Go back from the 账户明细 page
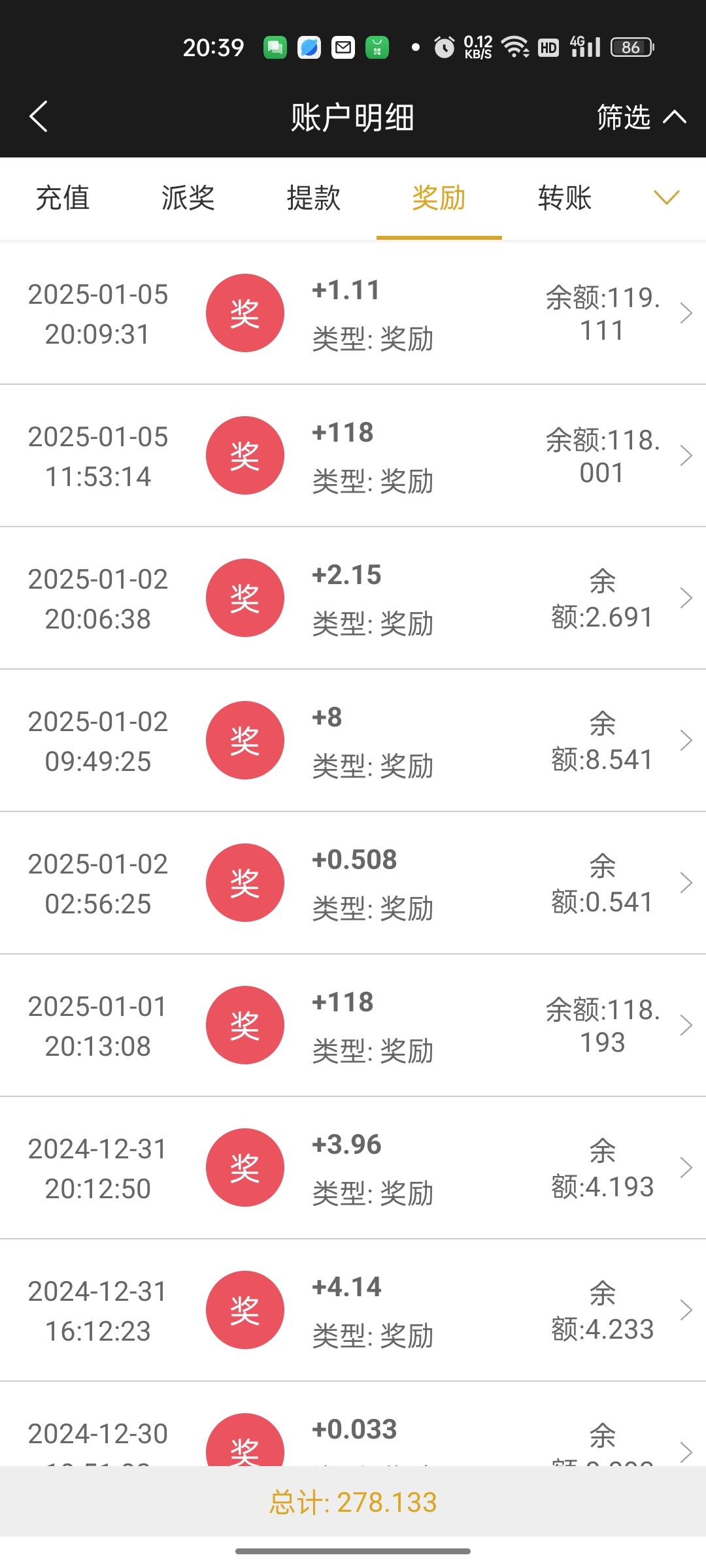The height and width of the screenshot is (1568, 706). [39, 117]
